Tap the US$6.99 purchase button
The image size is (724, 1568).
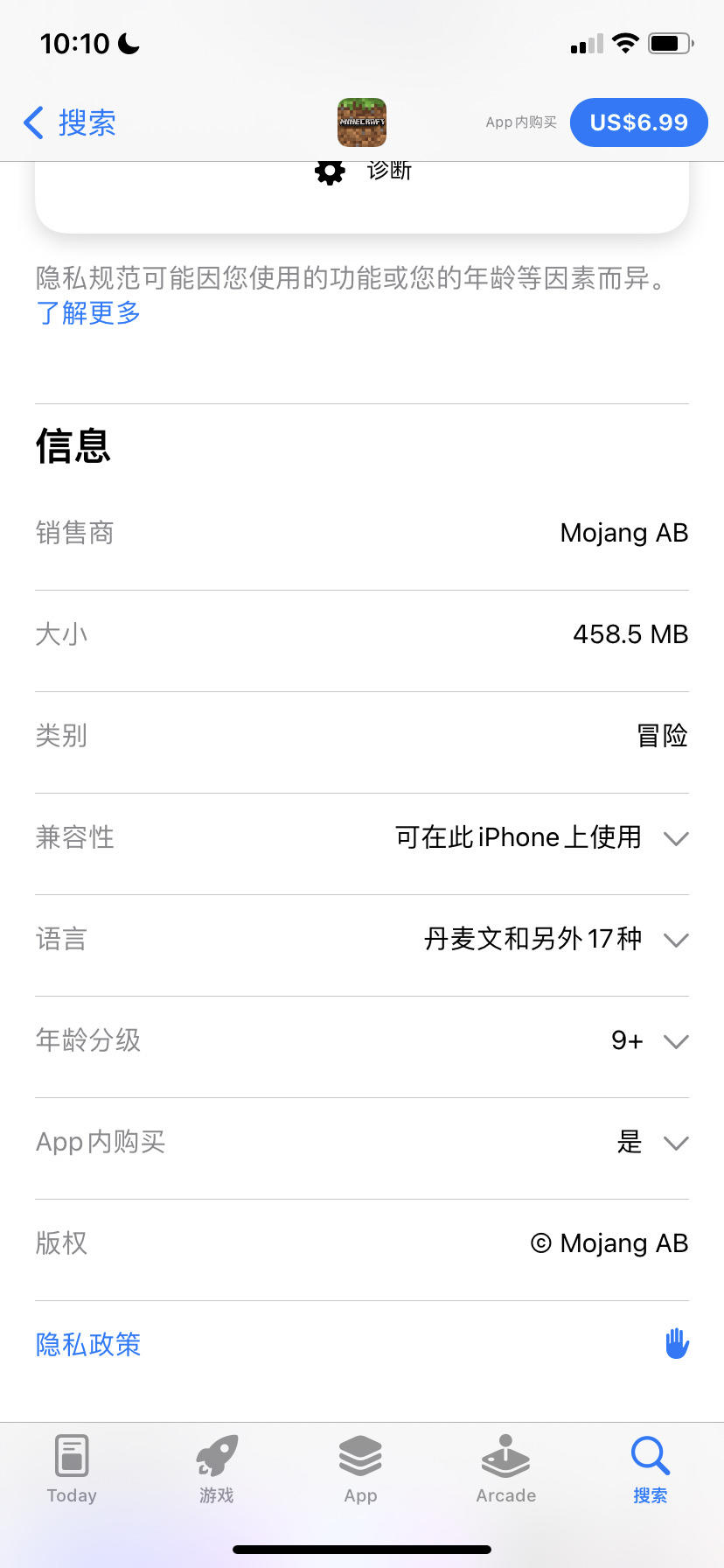(x=638, y=122)
